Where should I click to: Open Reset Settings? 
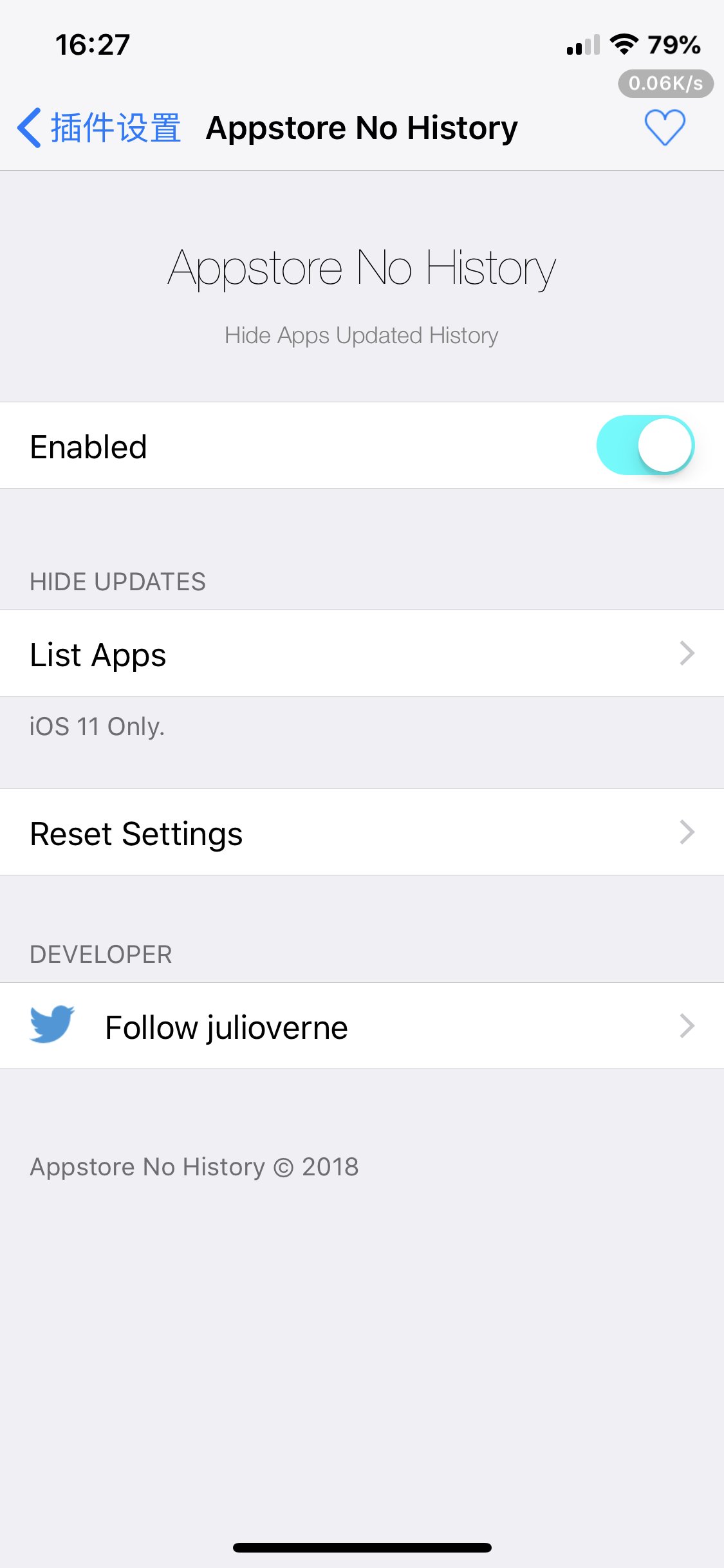click(362, 832)
